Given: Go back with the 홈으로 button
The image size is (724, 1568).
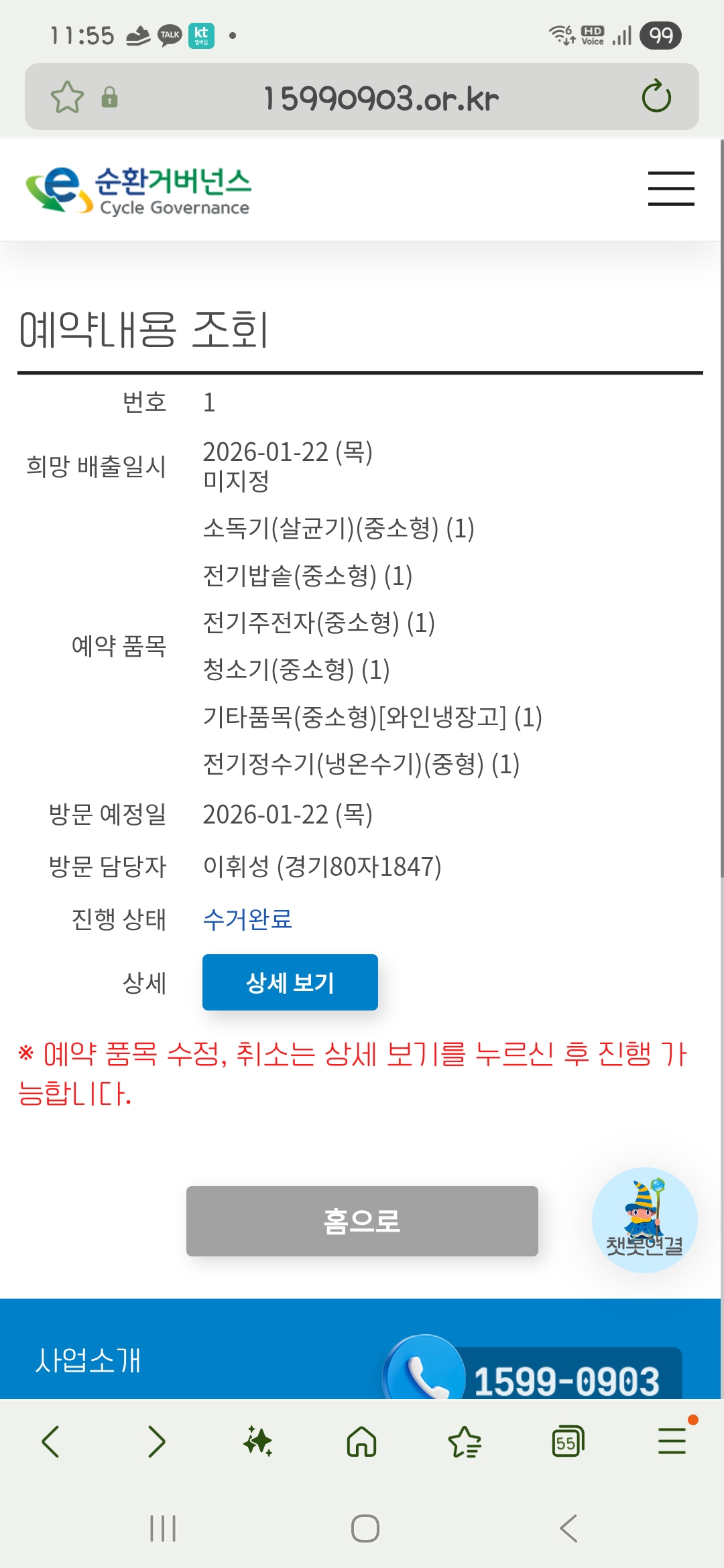Looking at the screenshot, I should click(362, 1221).
